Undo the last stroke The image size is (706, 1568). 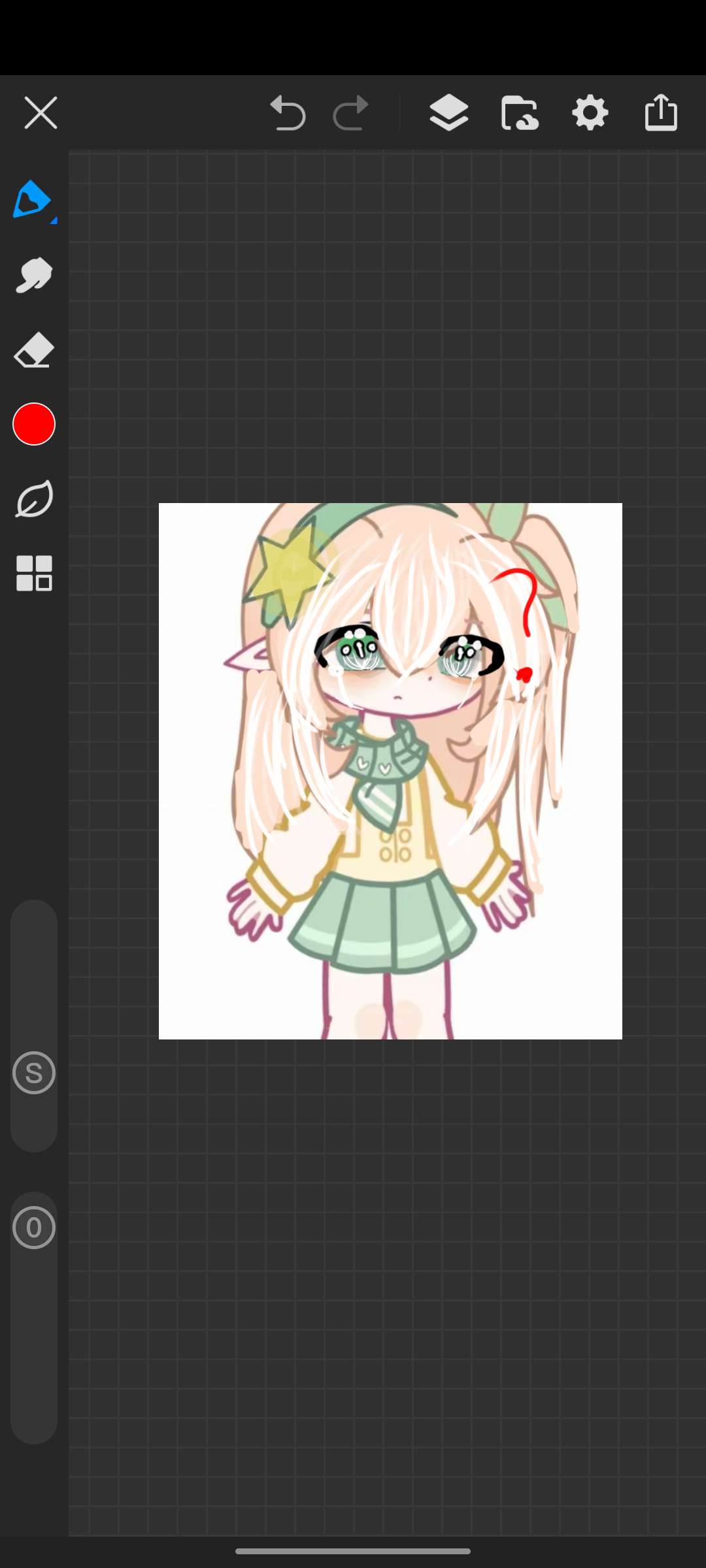(x=288, y=113)
